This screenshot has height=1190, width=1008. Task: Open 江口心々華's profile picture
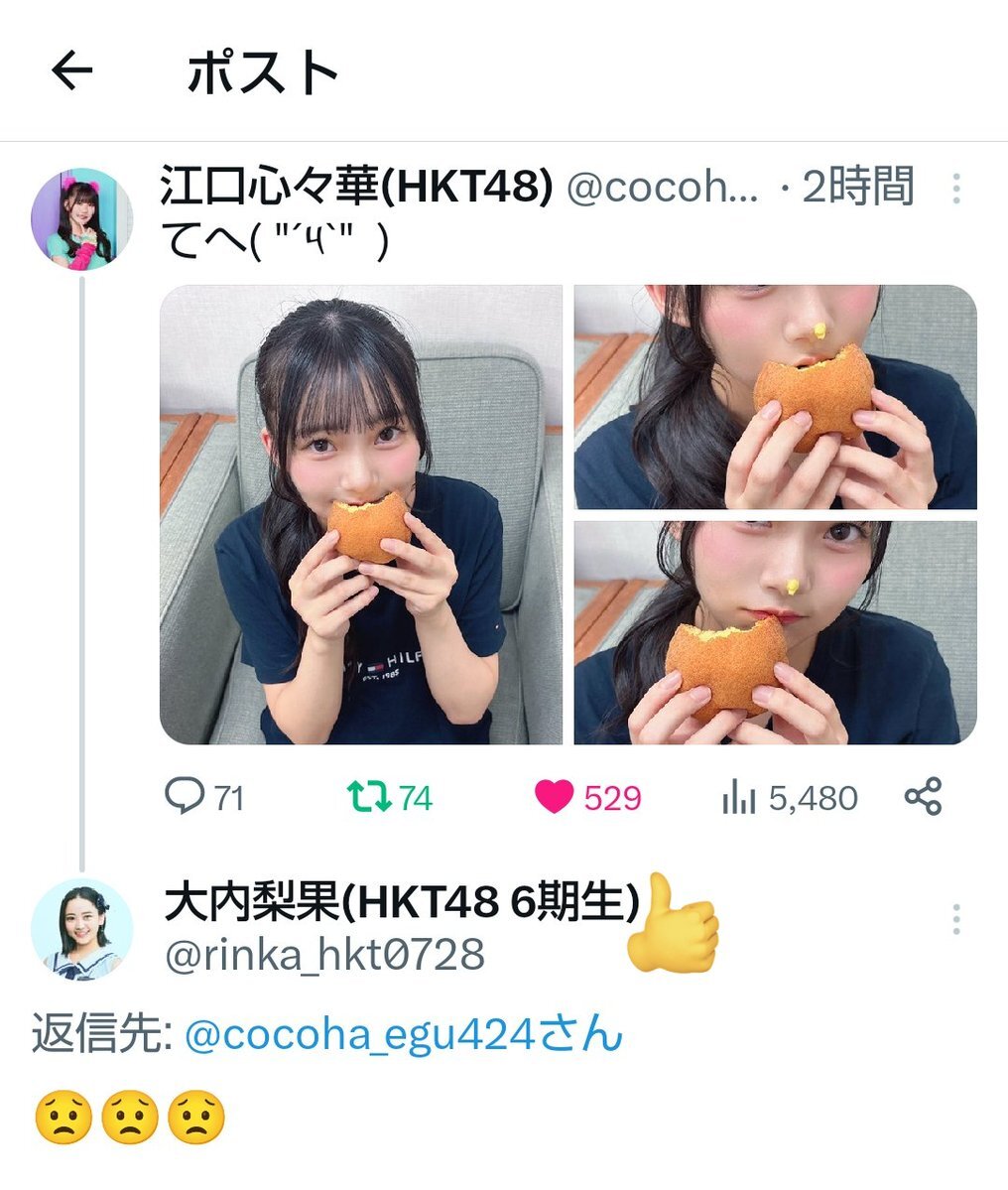click(81, 219)
